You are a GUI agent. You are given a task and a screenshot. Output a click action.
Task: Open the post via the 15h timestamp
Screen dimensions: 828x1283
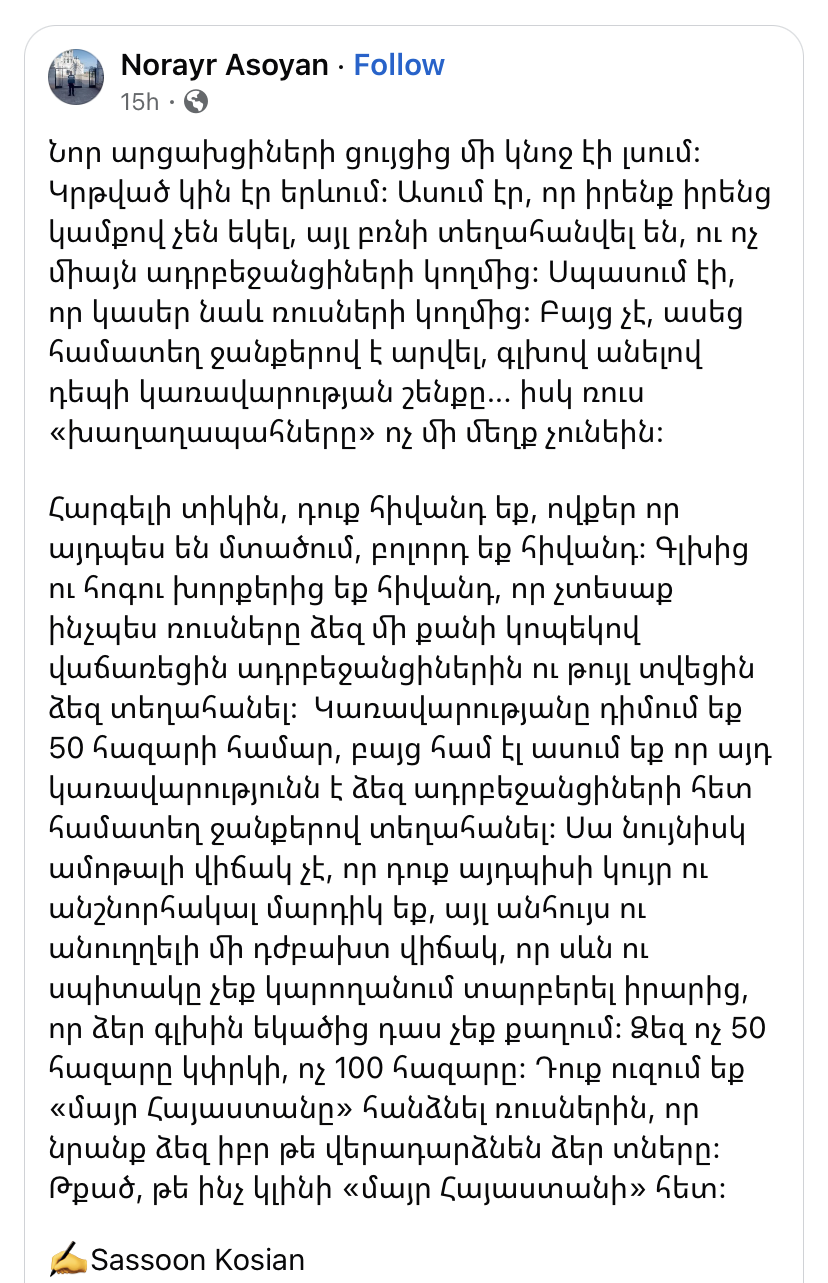[x=139, y=101]
